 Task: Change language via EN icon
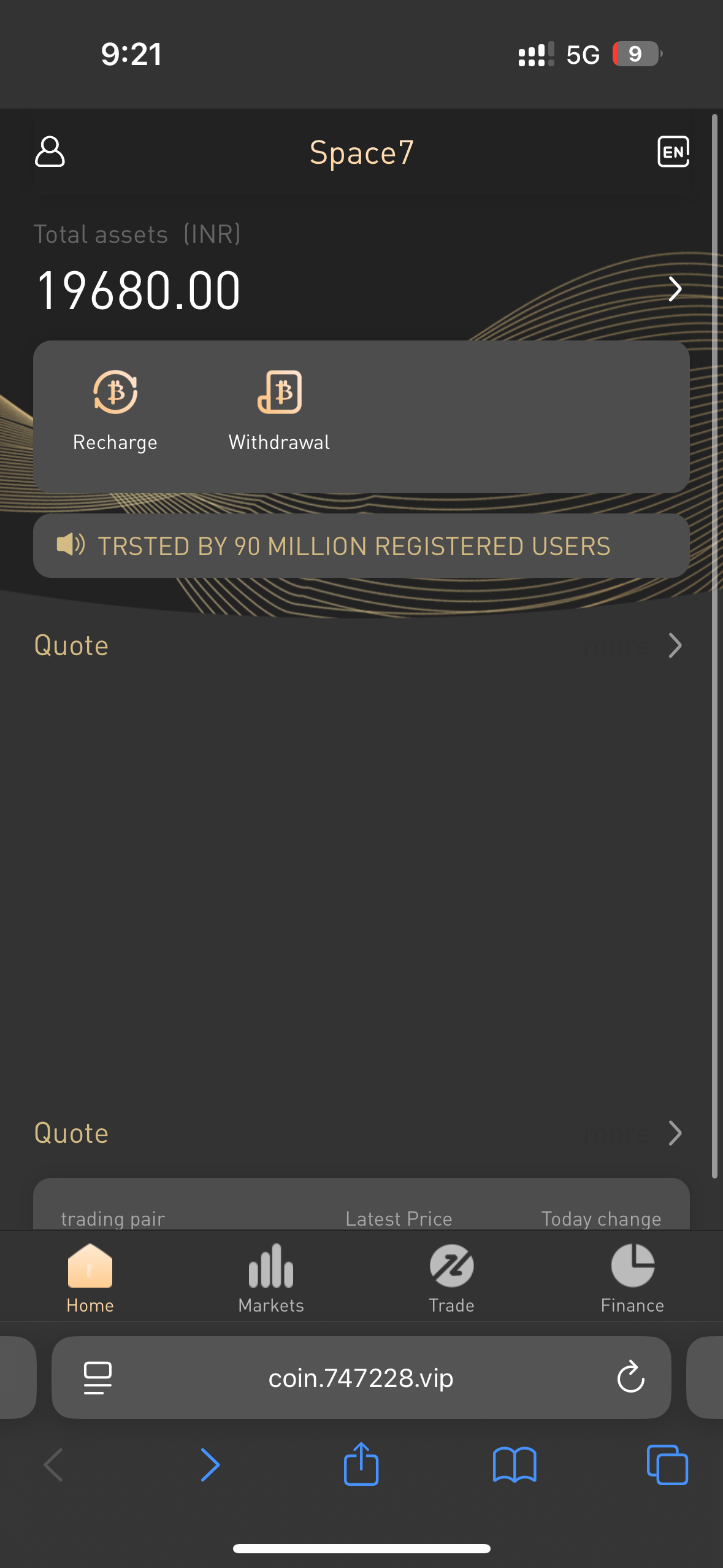[x=673, y=152]
